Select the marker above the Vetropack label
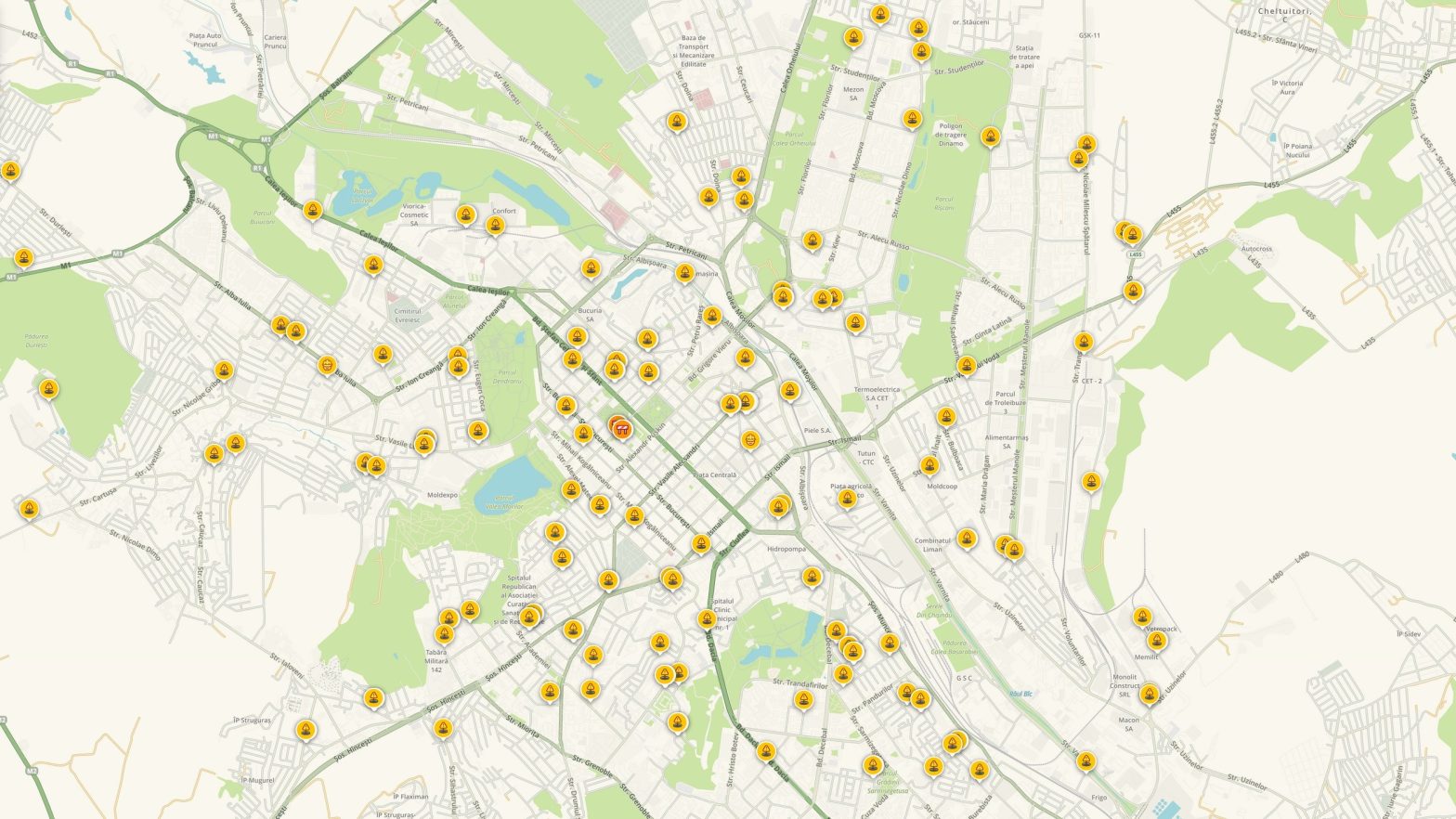 point(1142,617)
